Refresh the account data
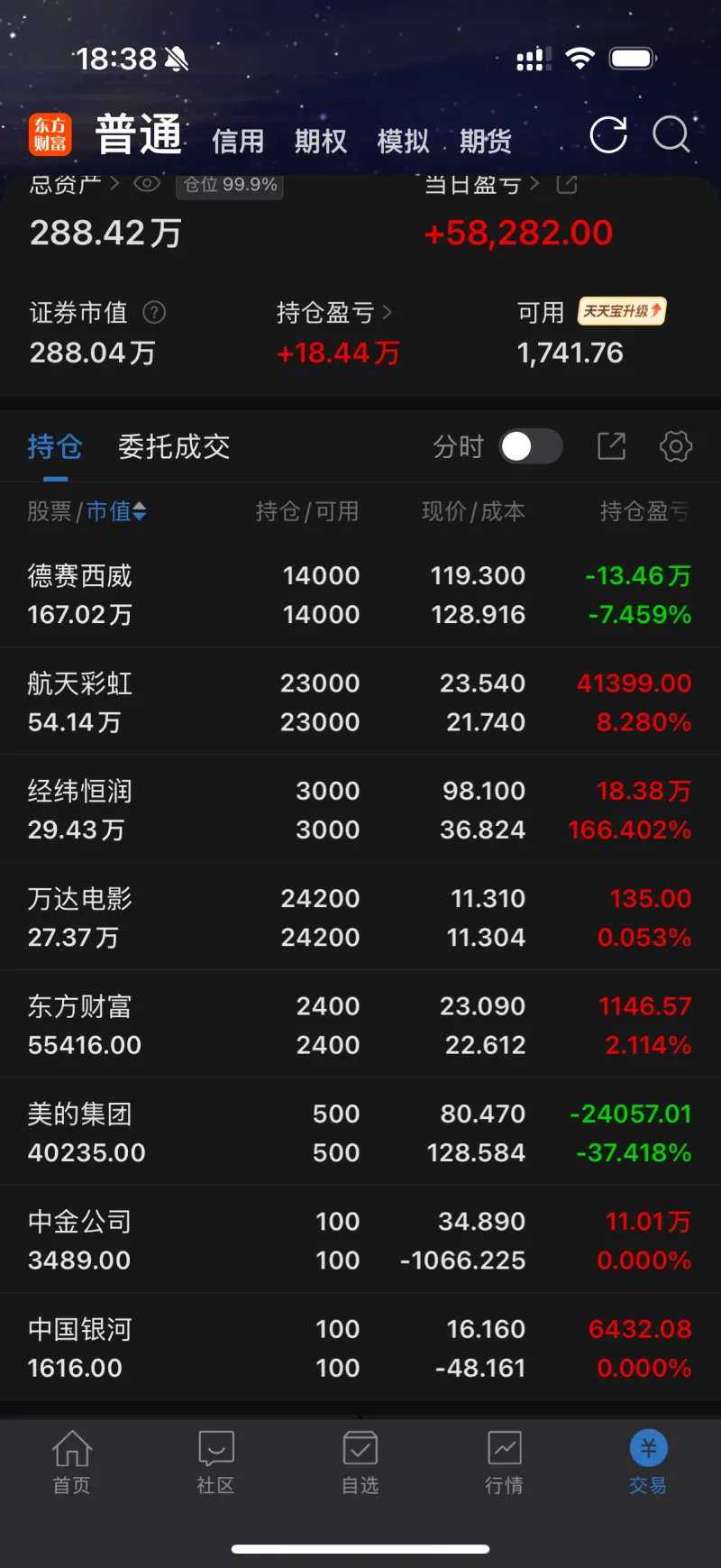The height and width of the screenshot is (1568, 721). (608, 135)
